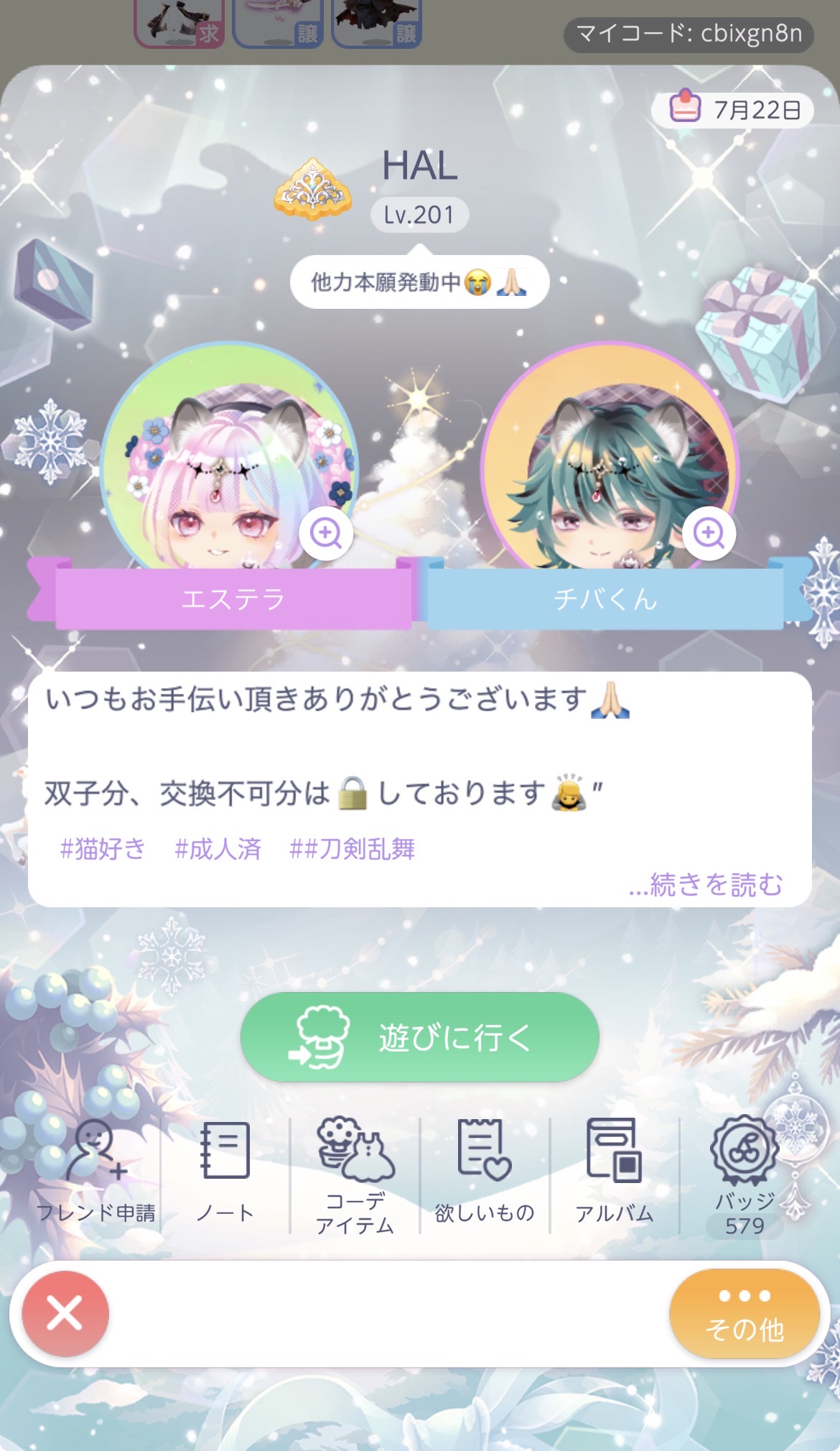Image resolution: width=840 pixels, height=1451 pixels.
Task: View コーデアイテム coordination items
Action: [x=355, y=1174]
